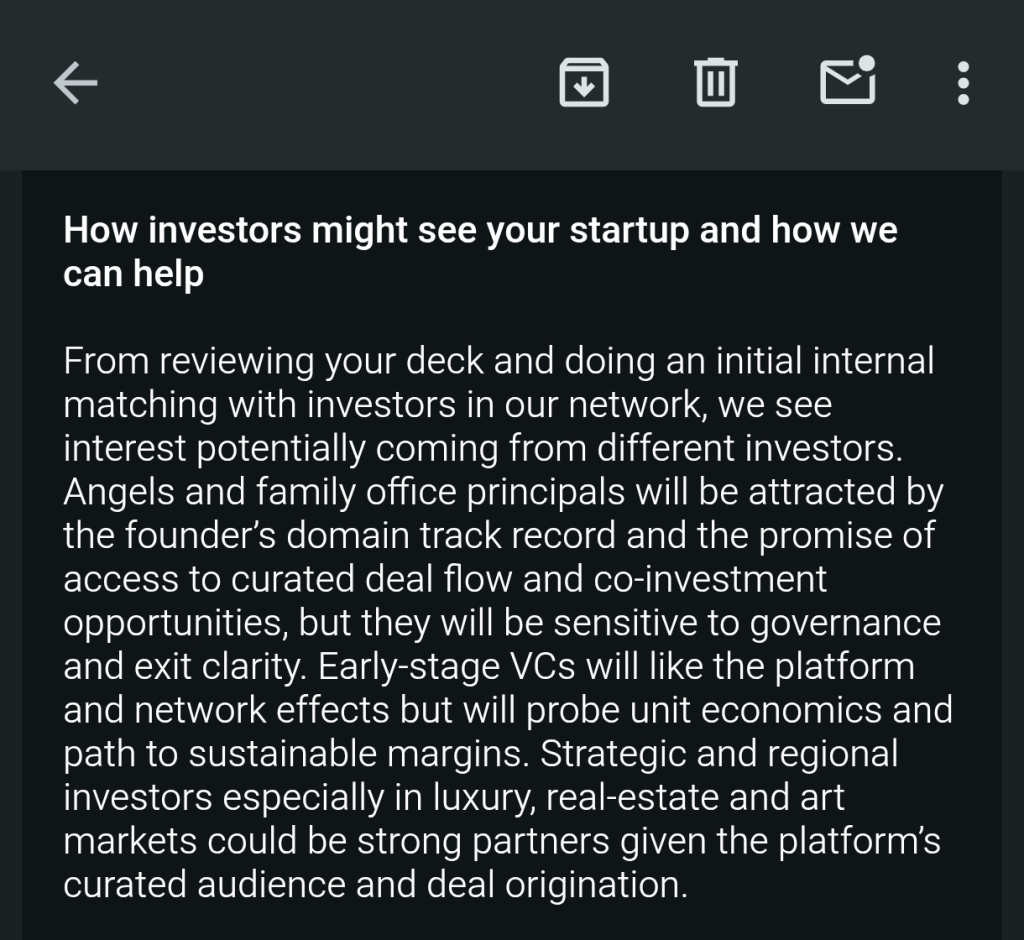Mark this email as unread
Image resolution: width=1024 pixels, height=940 pixels.
tap(848, 82)
